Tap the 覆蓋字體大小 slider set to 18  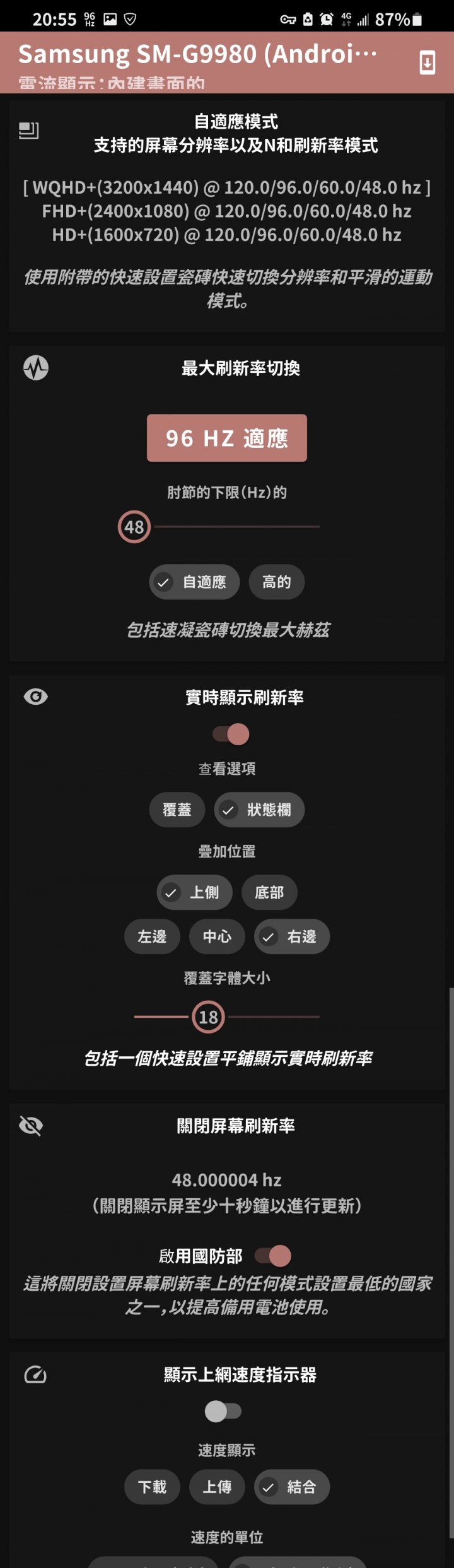(x=209, y=1017)
